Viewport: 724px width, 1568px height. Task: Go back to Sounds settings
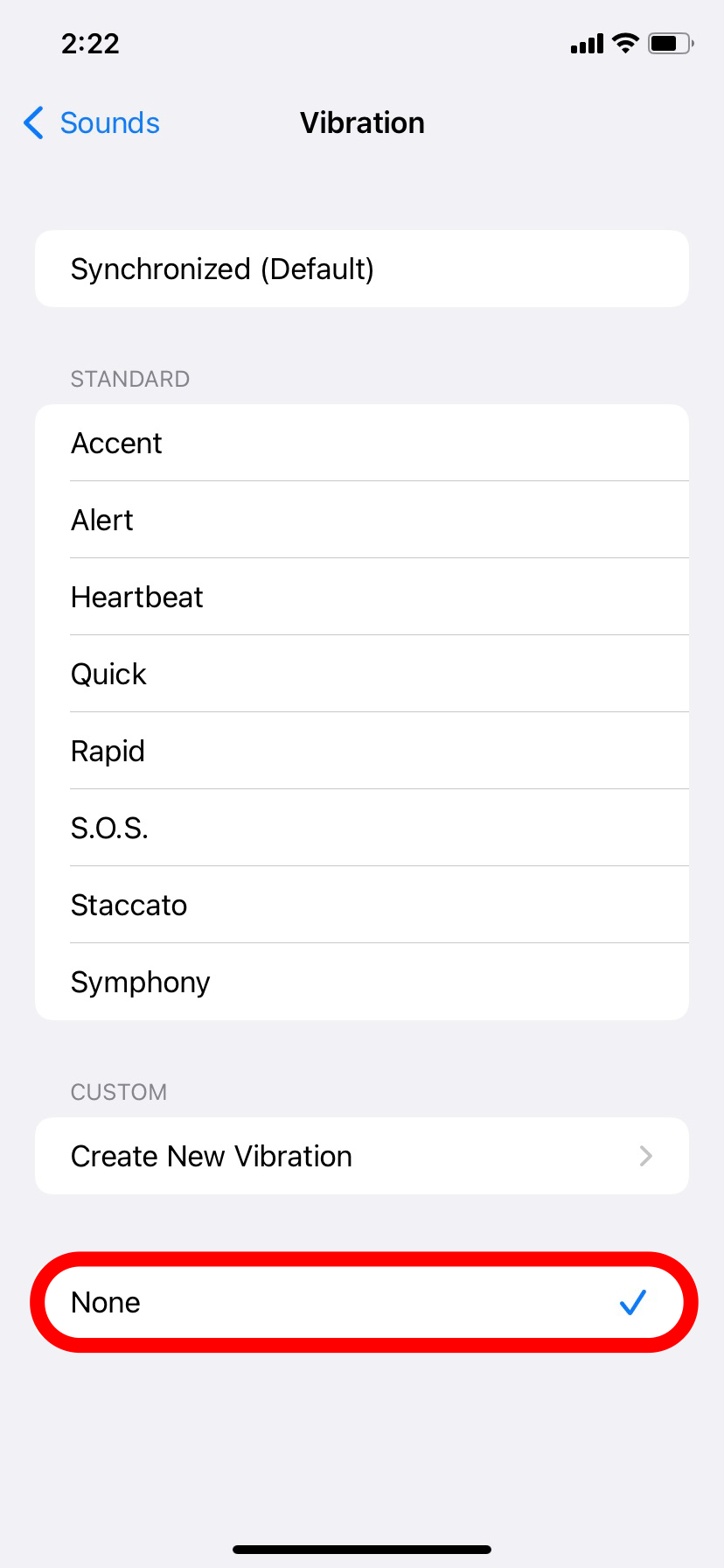92,123
